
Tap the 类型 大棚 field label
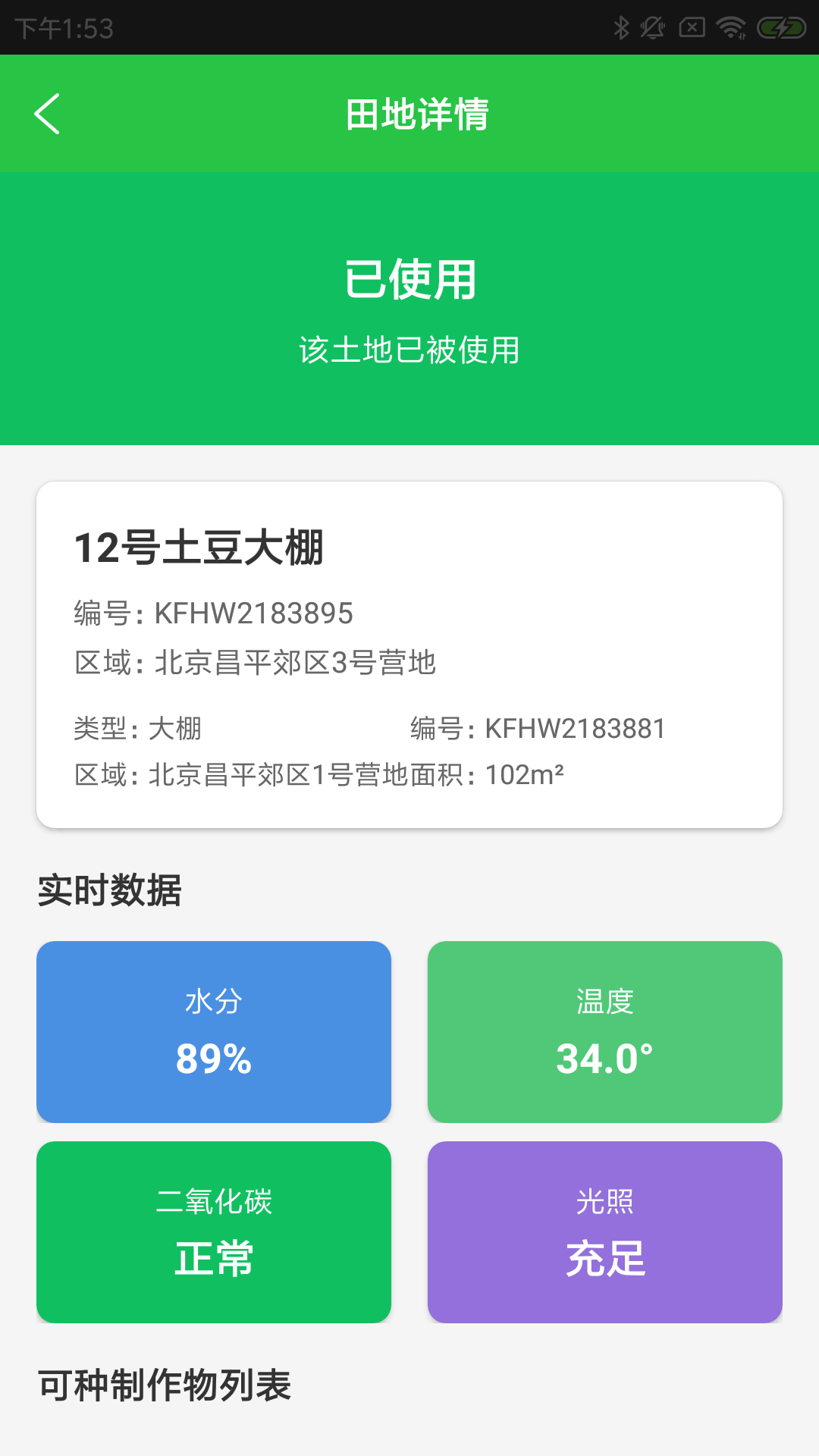pos(141,726)
